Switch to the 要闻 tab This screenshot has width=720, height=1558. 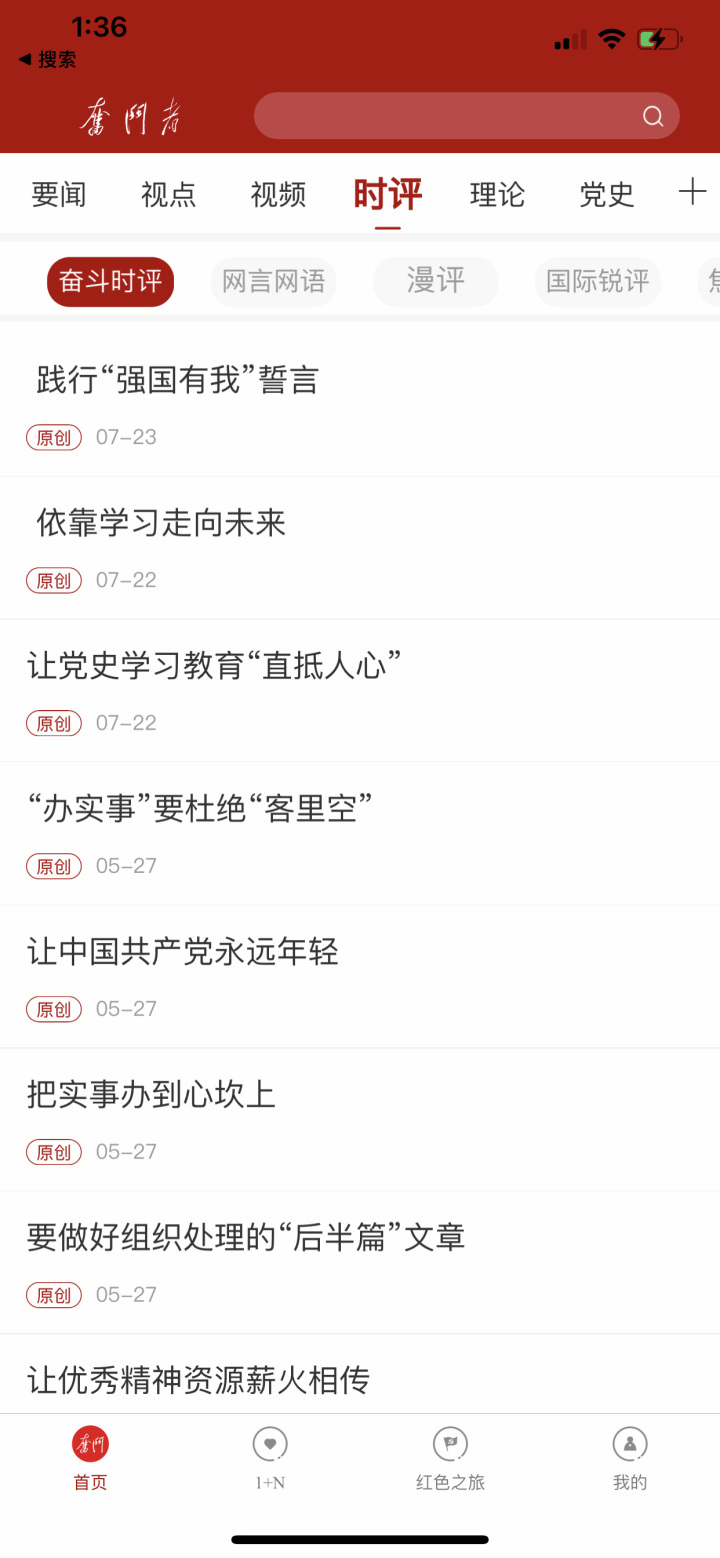point(59,194)
